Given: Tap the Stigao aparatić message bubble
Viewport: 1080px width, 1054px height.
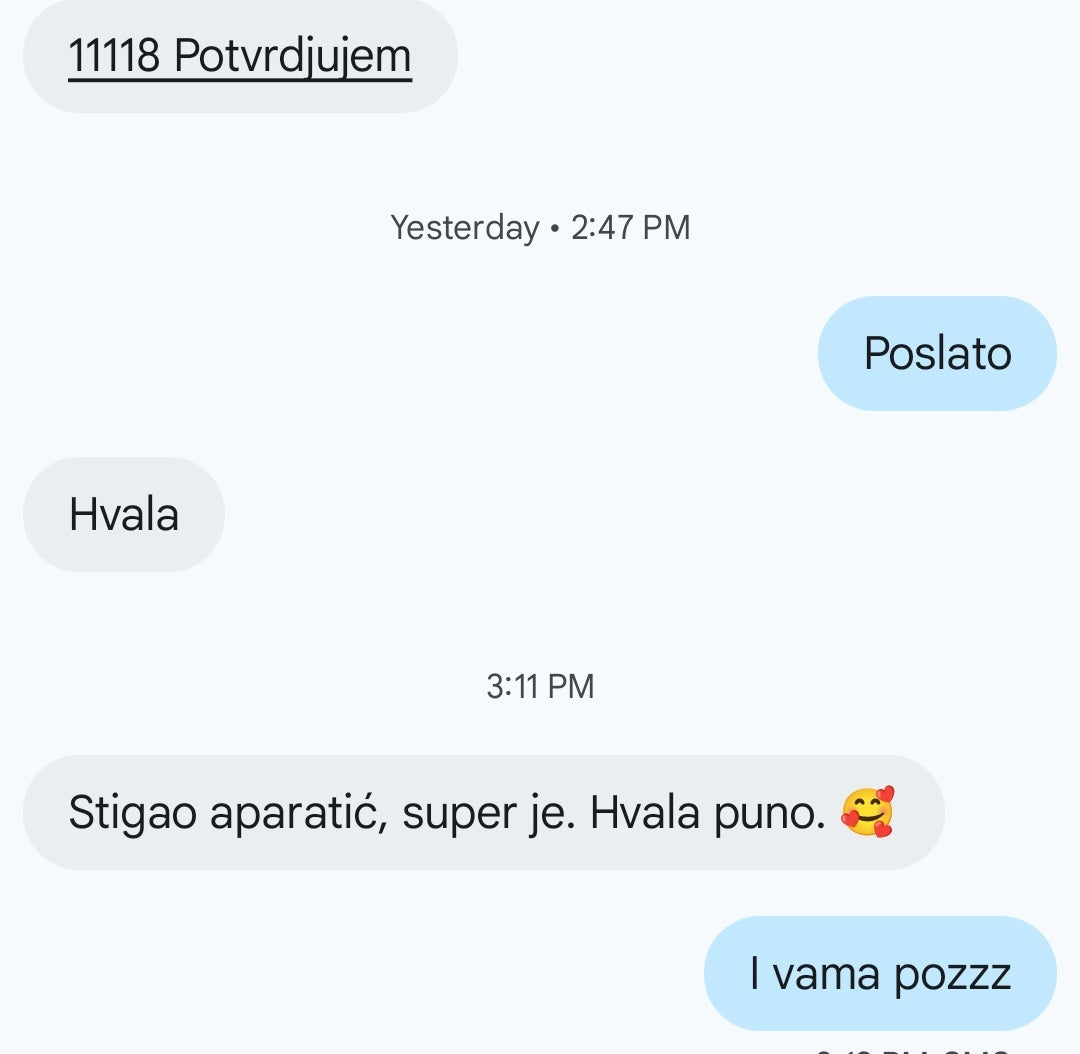Looking at the screenshot, I should pos(483,812).
